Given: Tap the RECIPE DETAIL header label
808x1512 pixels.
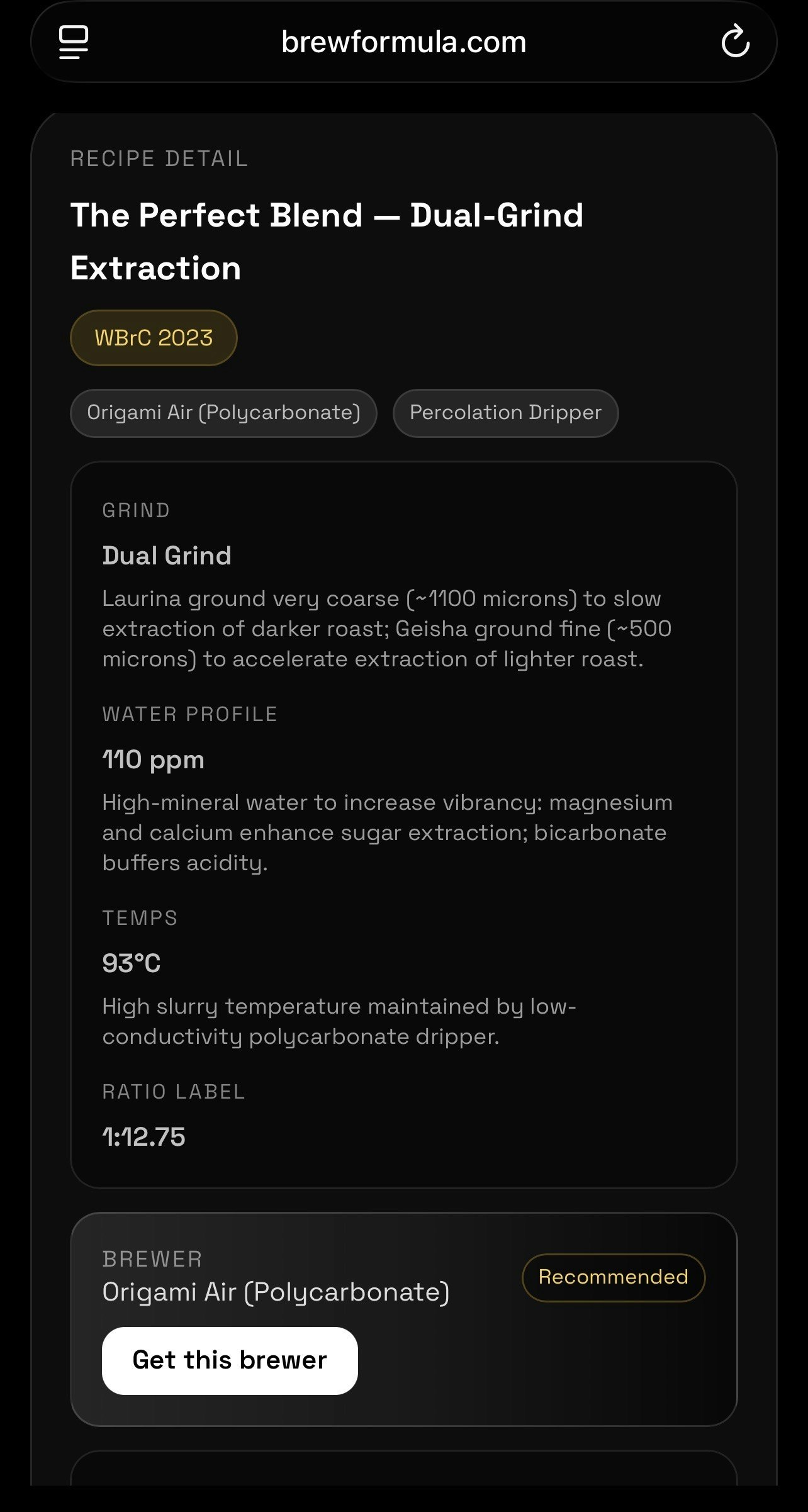Looking at the screenshot, I should point(159,159).
